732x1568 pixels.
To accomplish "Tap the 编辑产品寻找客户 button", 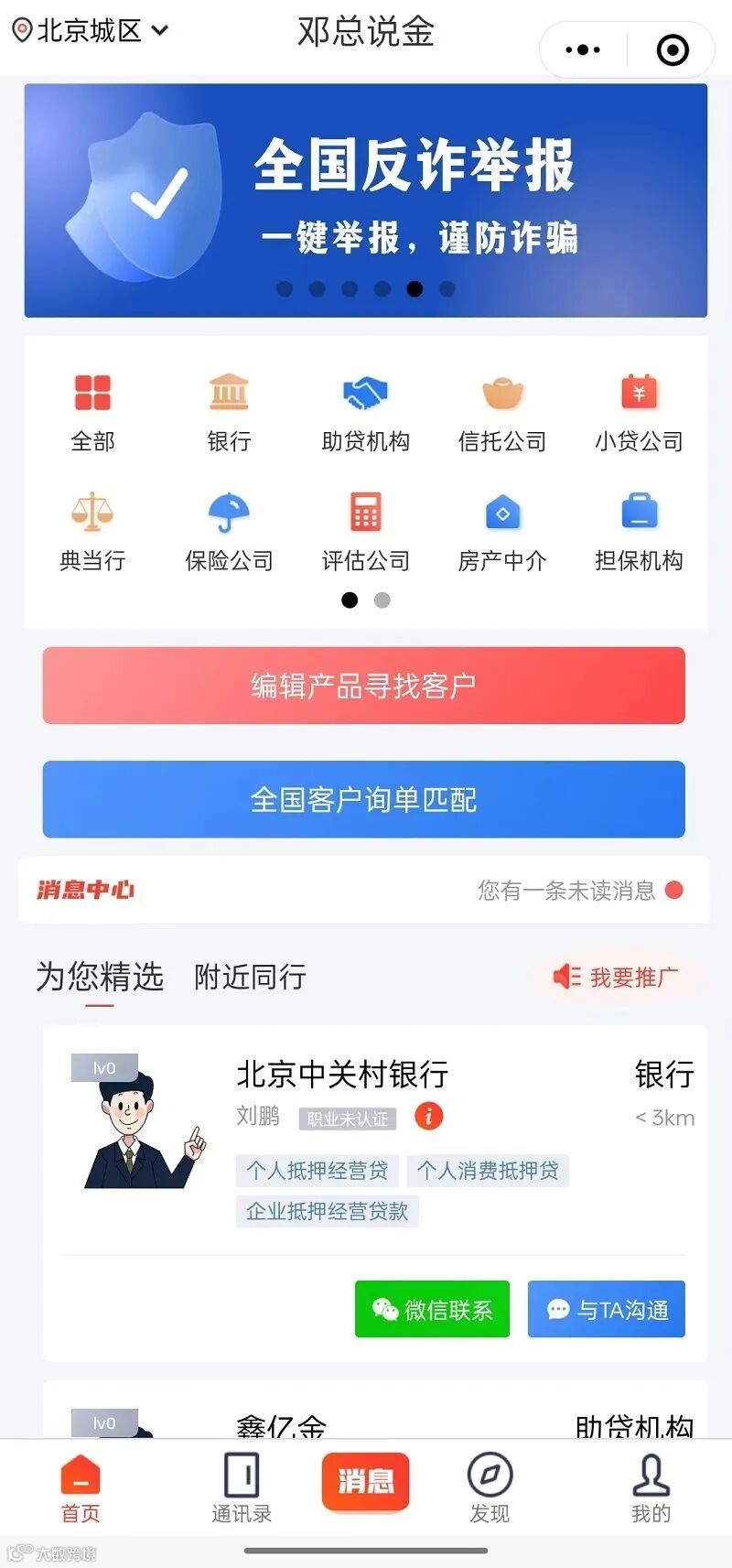I will pyautogui.click(x=364, y=686).
